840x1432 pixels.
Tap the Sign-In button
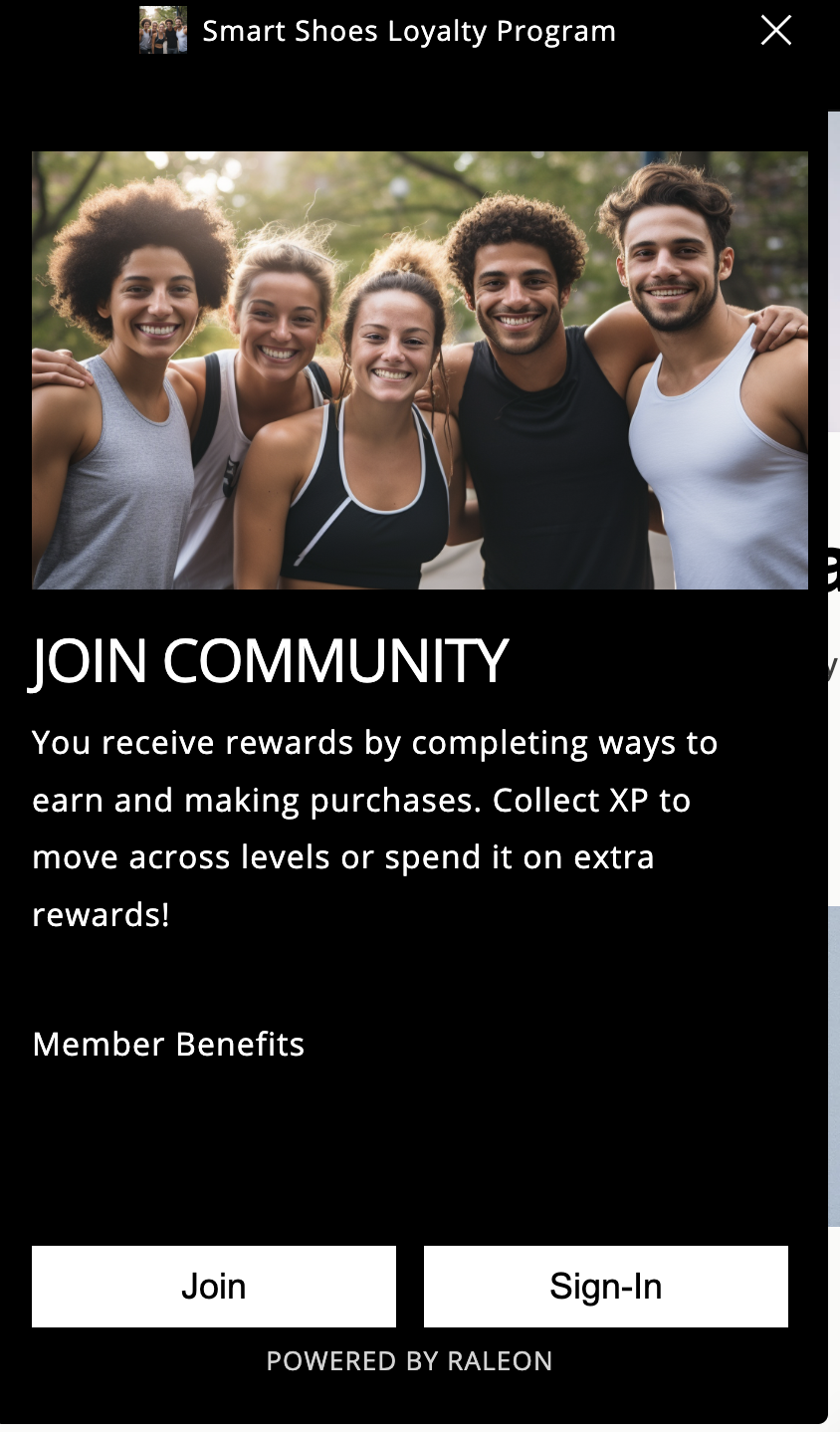(x=605, y=1286)
